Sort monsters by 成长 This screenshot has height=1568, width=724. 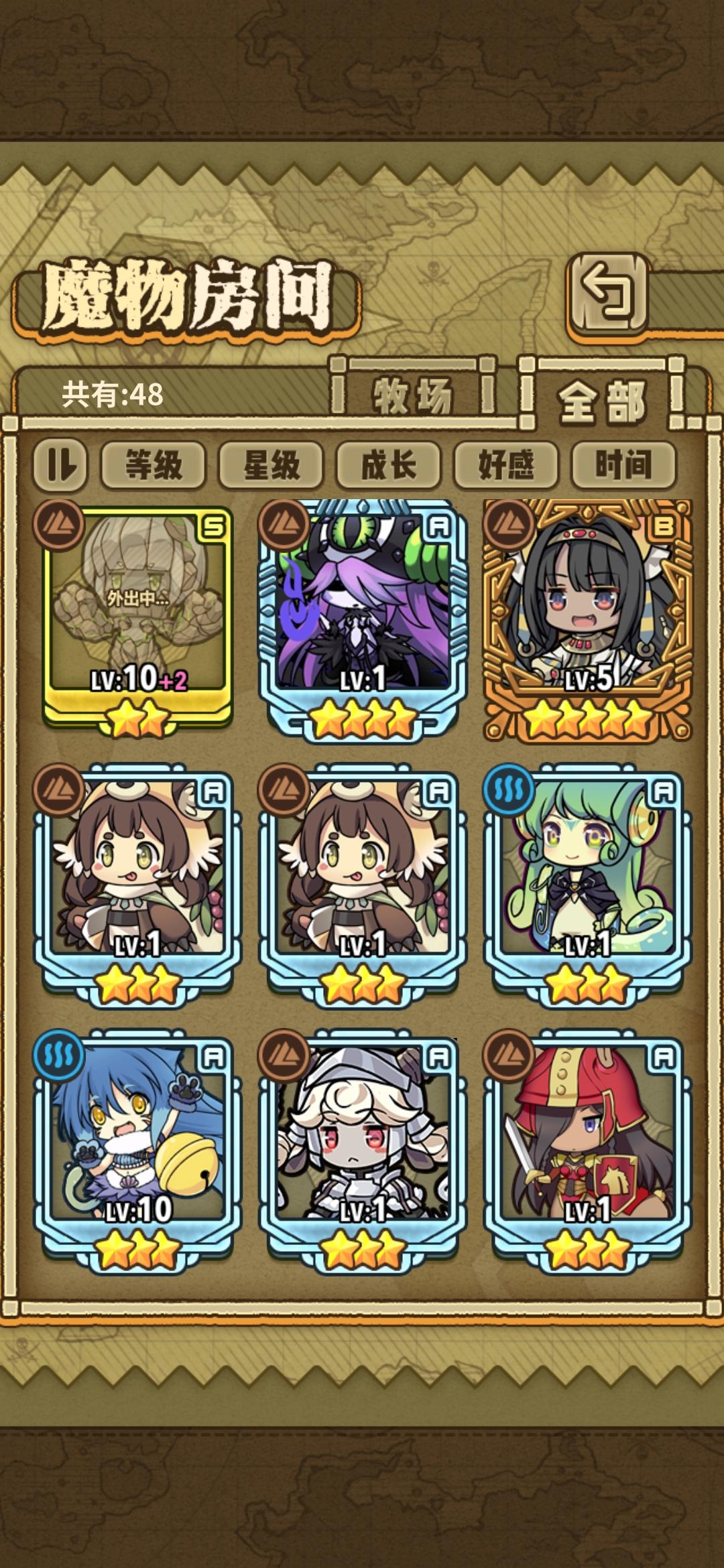pos(387,468)
